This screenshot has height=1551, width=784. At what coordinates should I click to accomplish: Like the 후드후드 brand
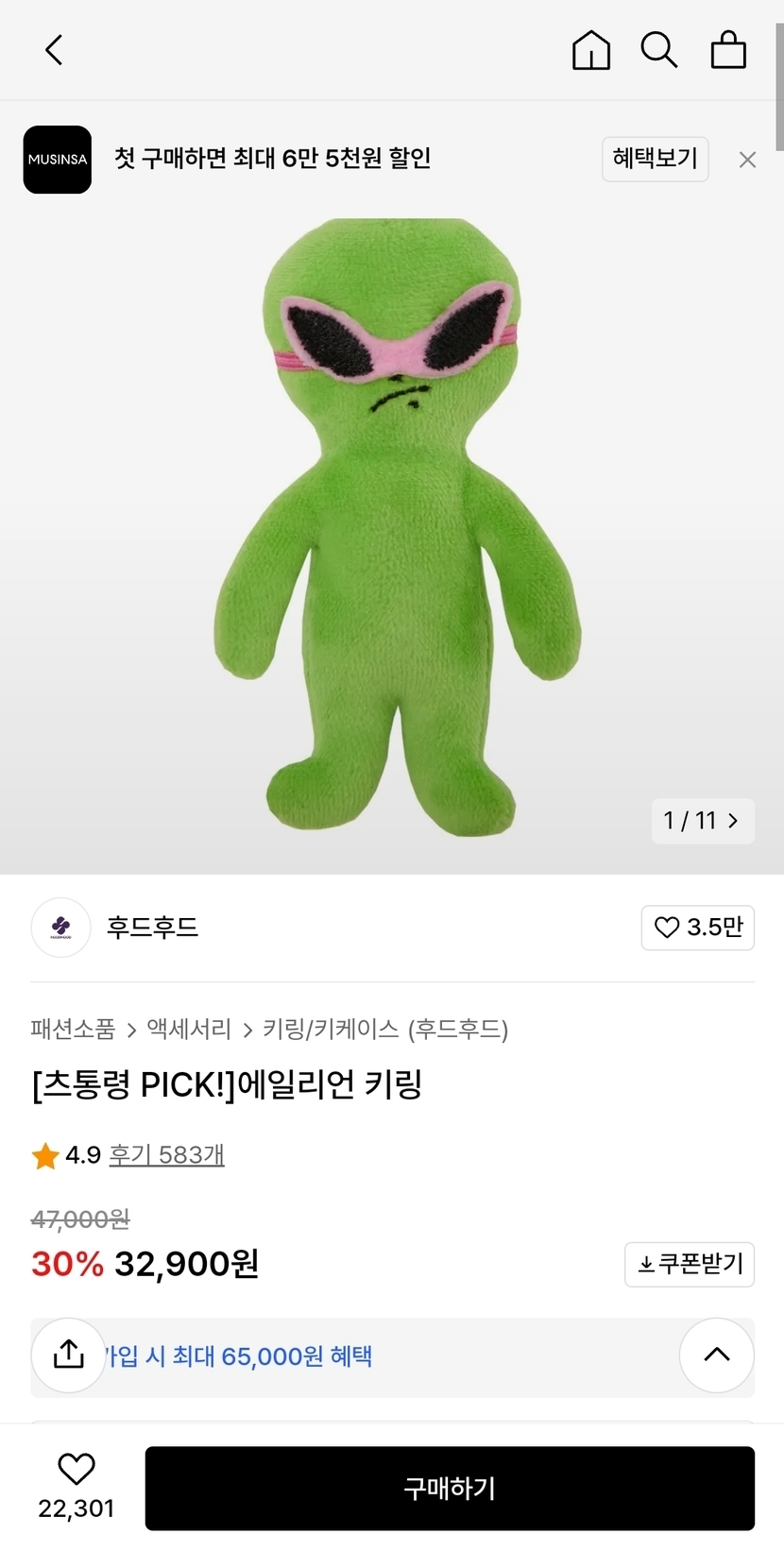pos(697,928)
